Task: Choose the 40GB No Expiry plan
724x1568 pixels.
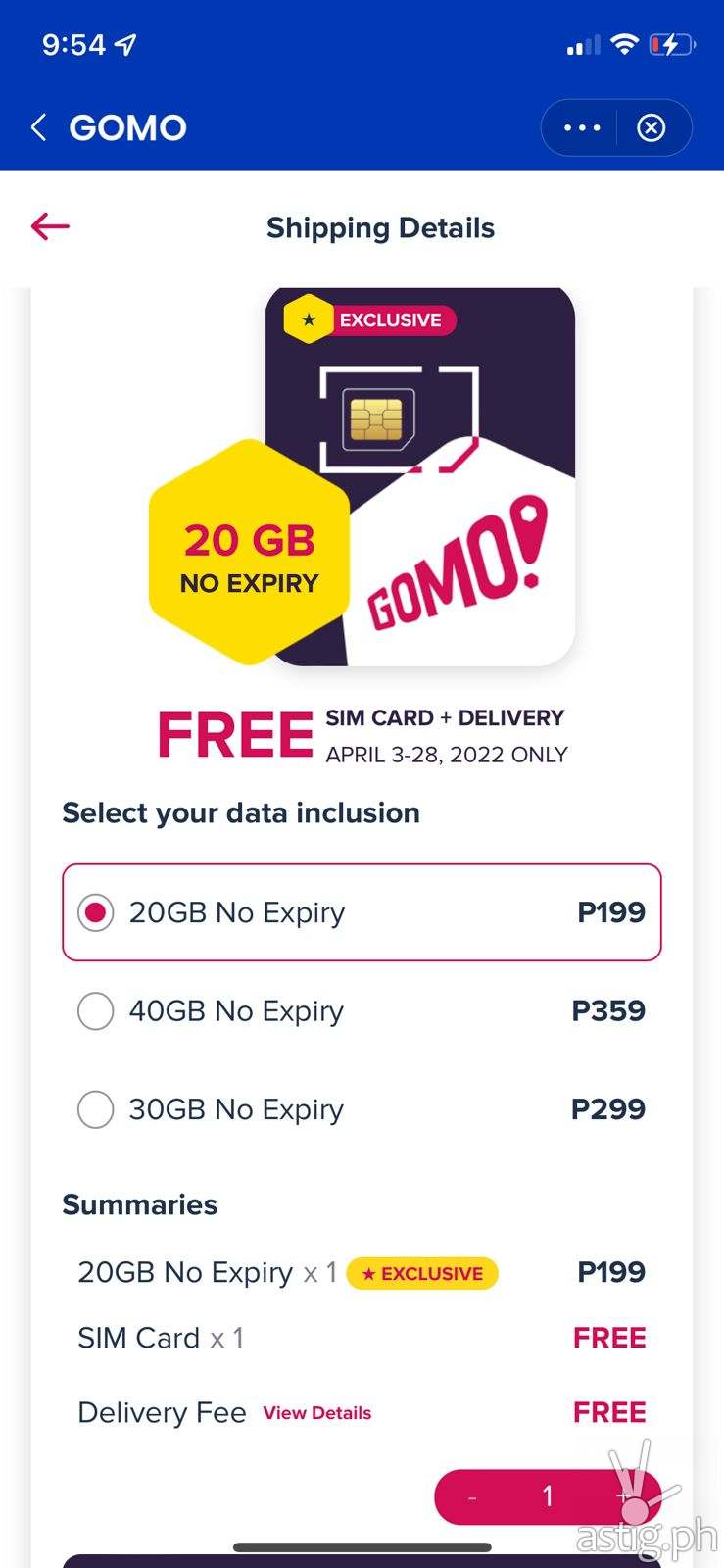Action: 96,1011
